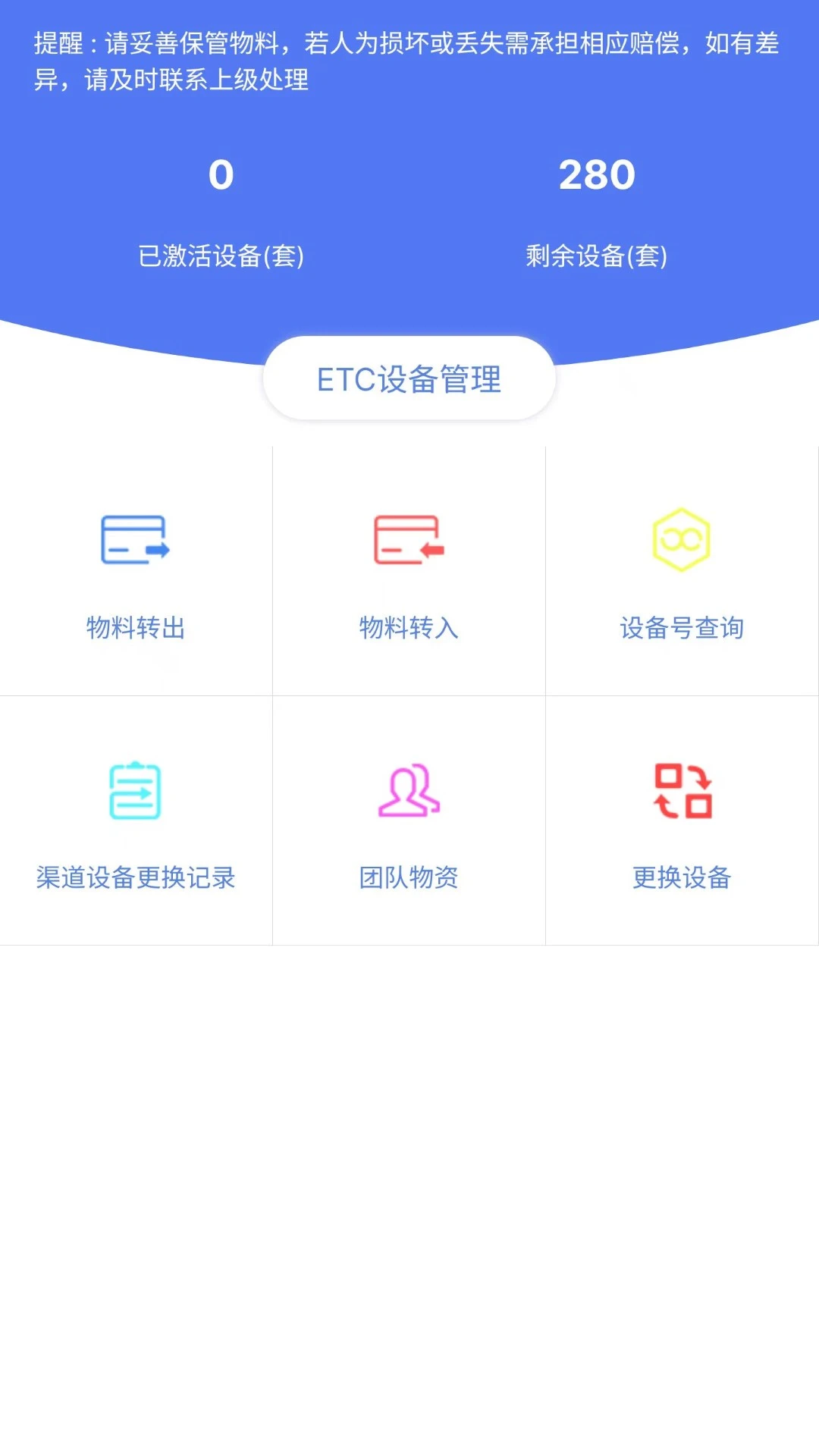
Task: Open 物料转出 to transfer materials out
Action: pyautogui.click(x=135, y=628)
